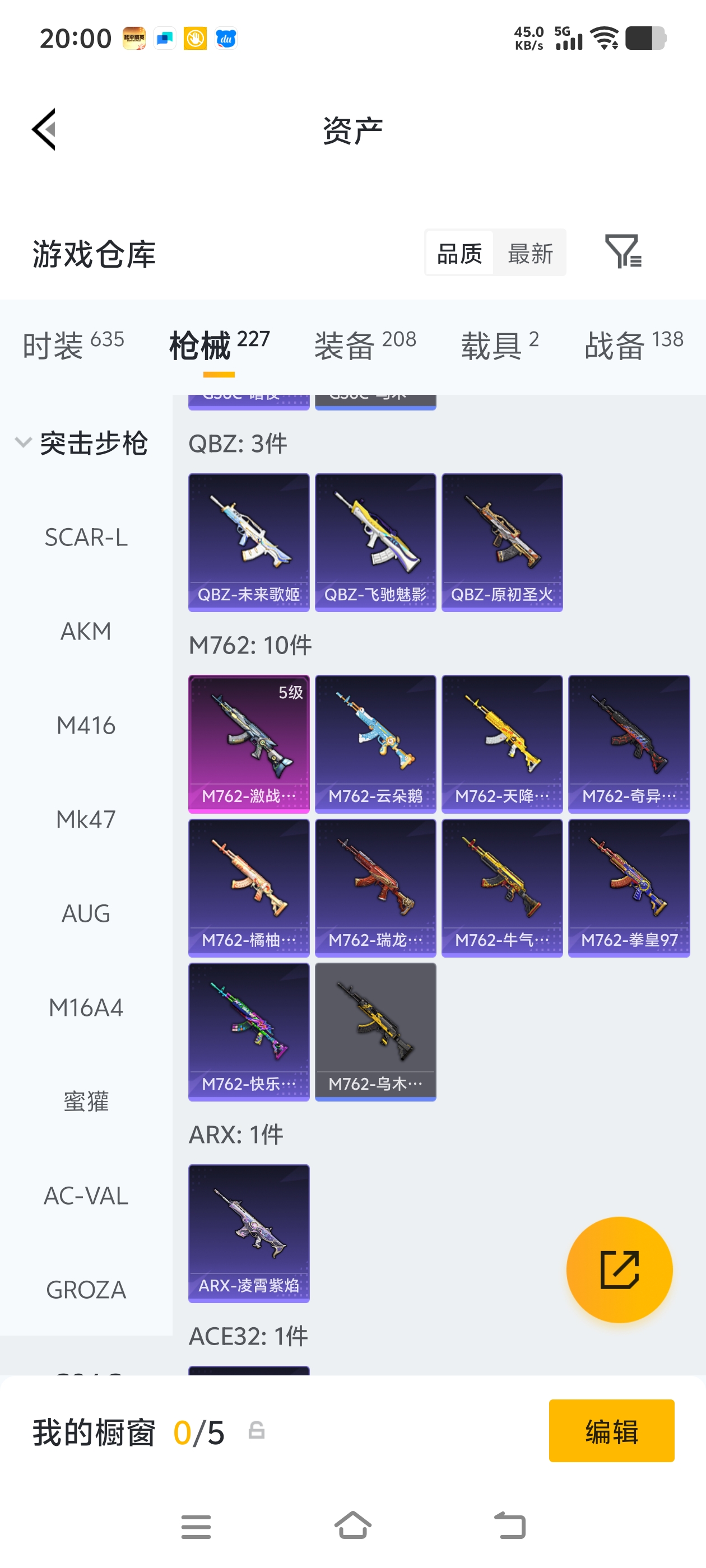Tap the orange floating share button
This screenshot has width=706, height=1568.
(x=619, y=1269)
